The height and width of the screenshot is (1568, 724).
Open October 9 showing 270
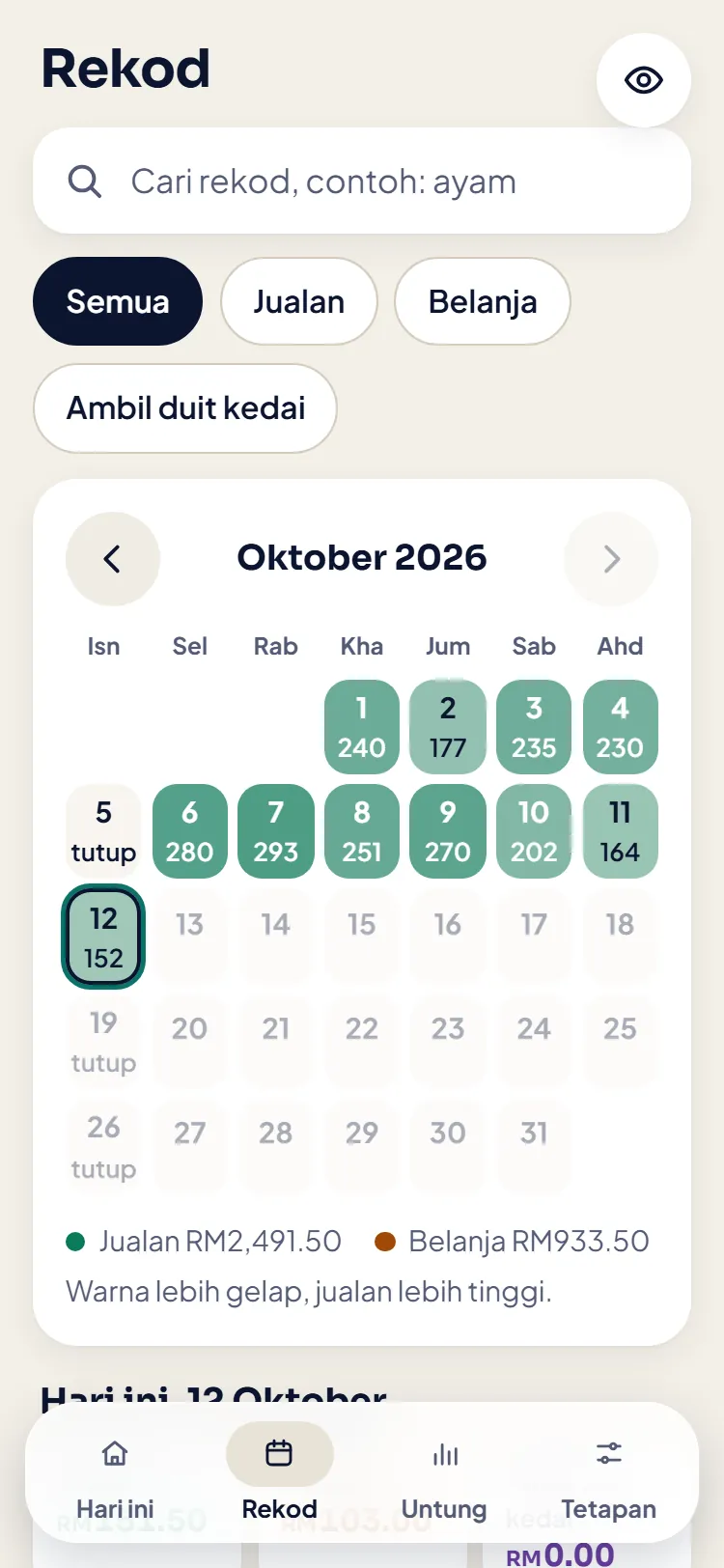pyautogui.click(x=448, y=831)
